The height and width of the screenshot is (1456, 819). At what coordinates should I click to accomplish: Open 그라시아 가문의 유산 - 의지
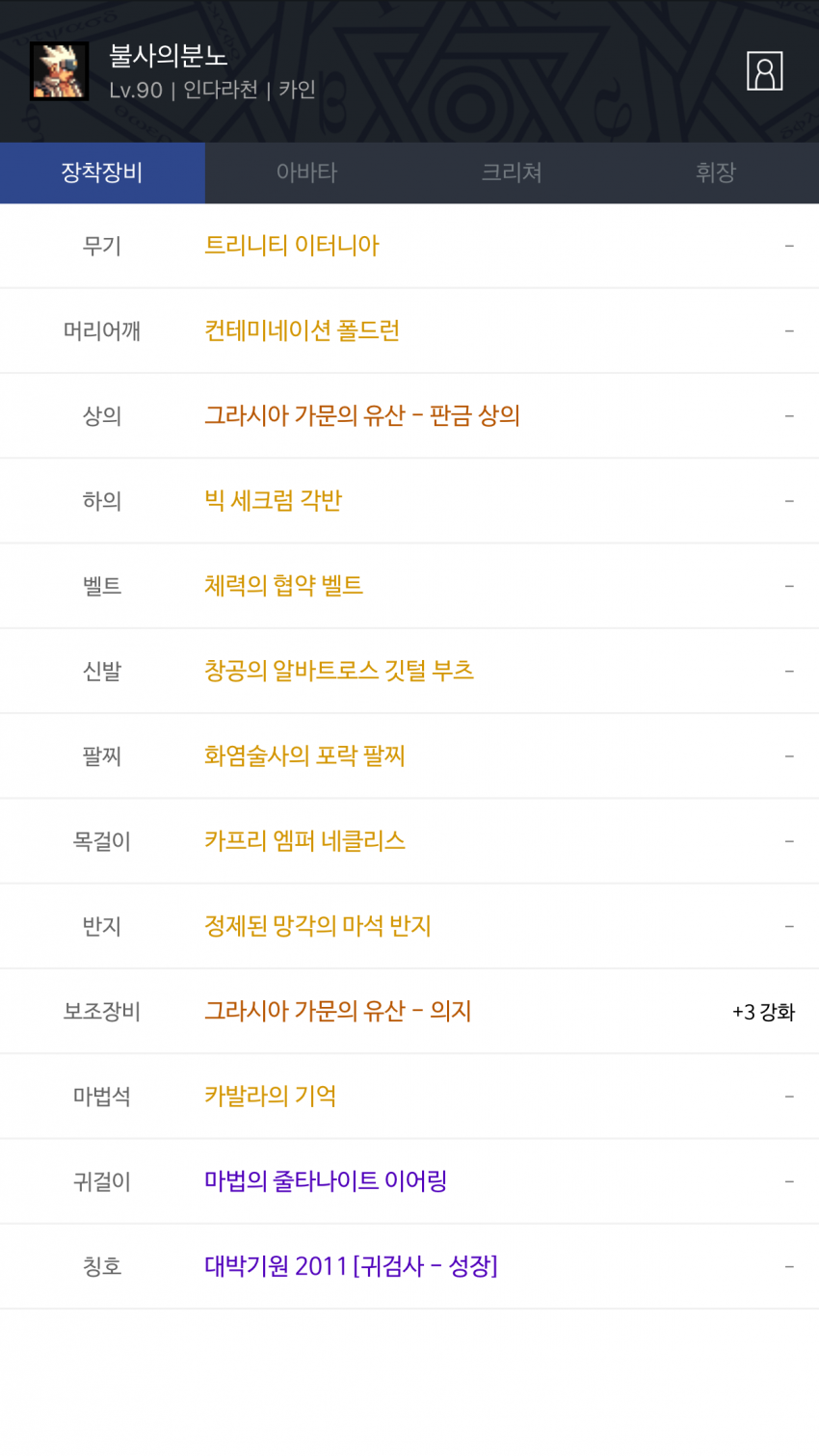[338, 1011]
